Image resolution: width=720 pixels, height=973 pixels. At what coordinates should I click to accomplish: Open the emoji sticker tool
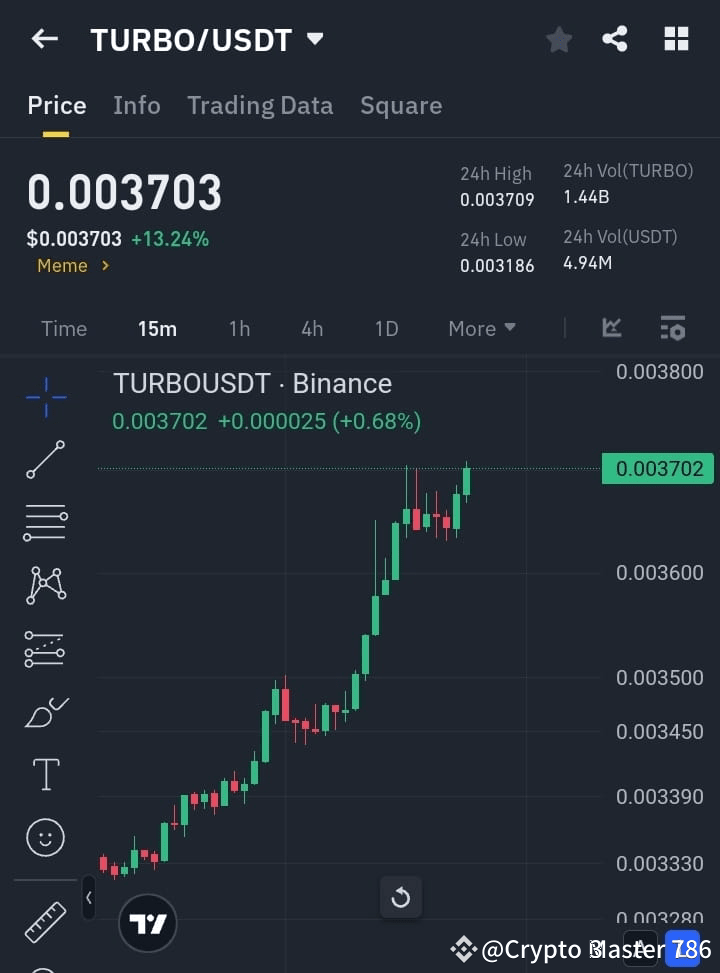click(45, 837)
